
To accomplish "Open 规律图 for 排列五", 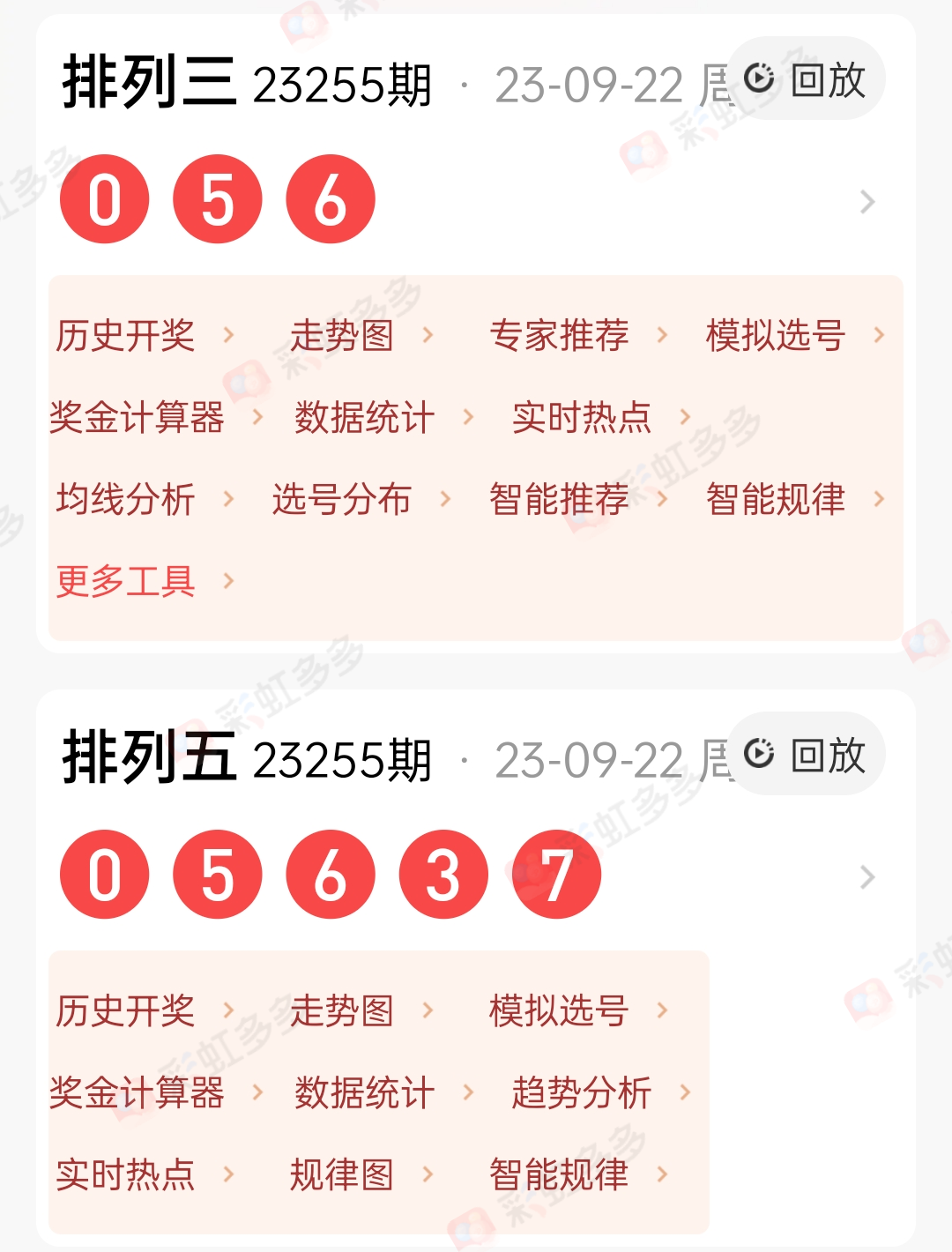I will [342, 1173].
